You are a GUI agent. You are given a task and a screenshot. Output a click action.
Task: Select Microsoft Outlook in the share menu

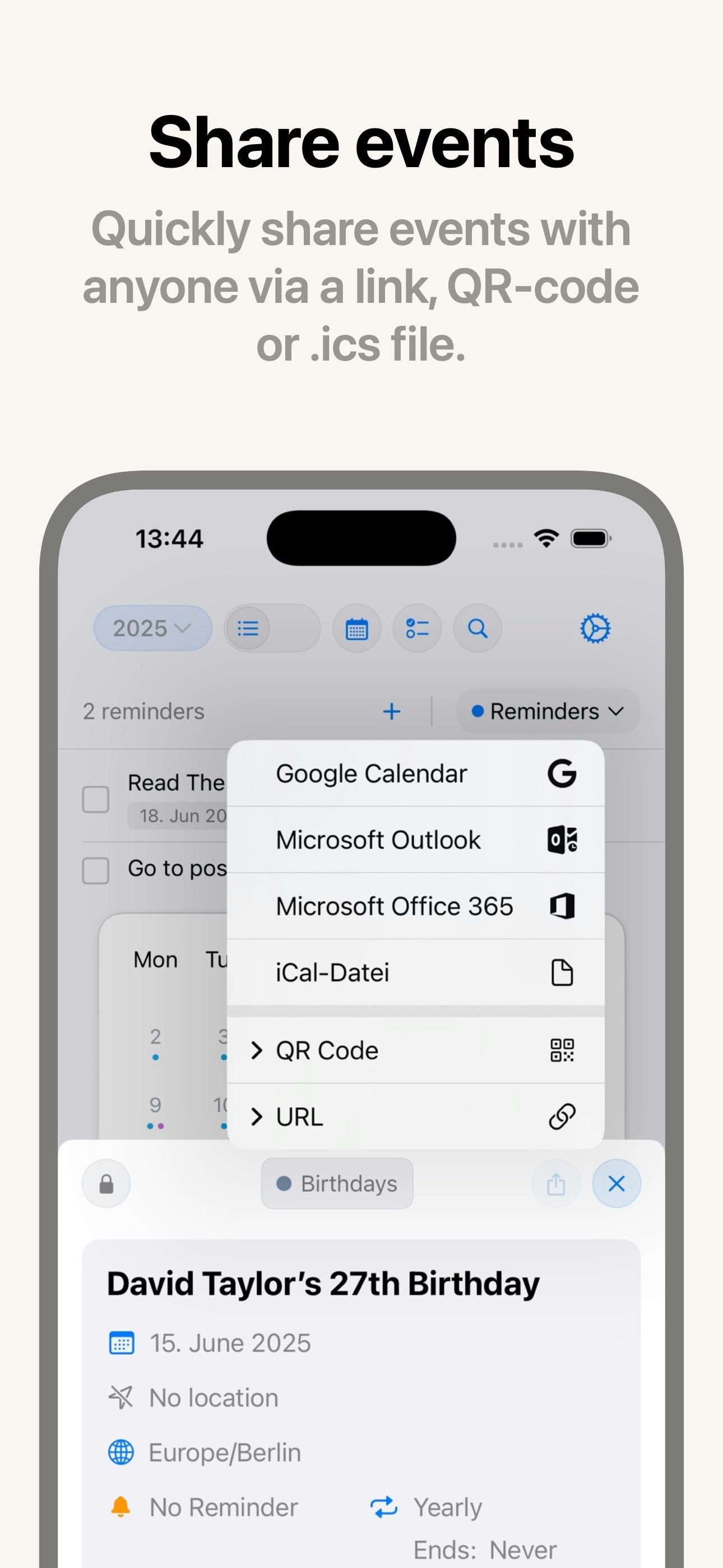(x=416, y=840)
